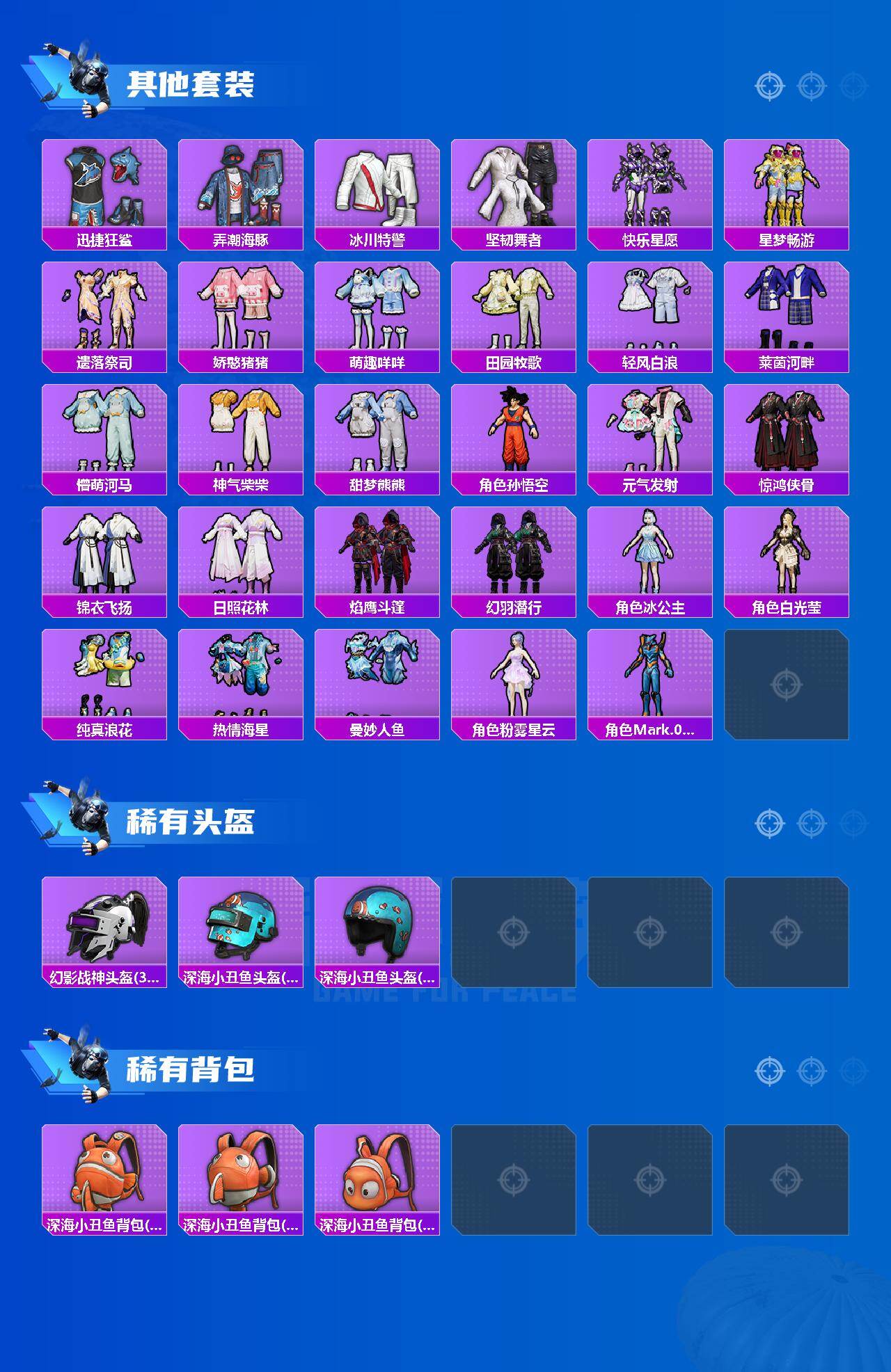
Task: Click the first crosshair icon beside 其他套装 header
Action: pos(768,86)
